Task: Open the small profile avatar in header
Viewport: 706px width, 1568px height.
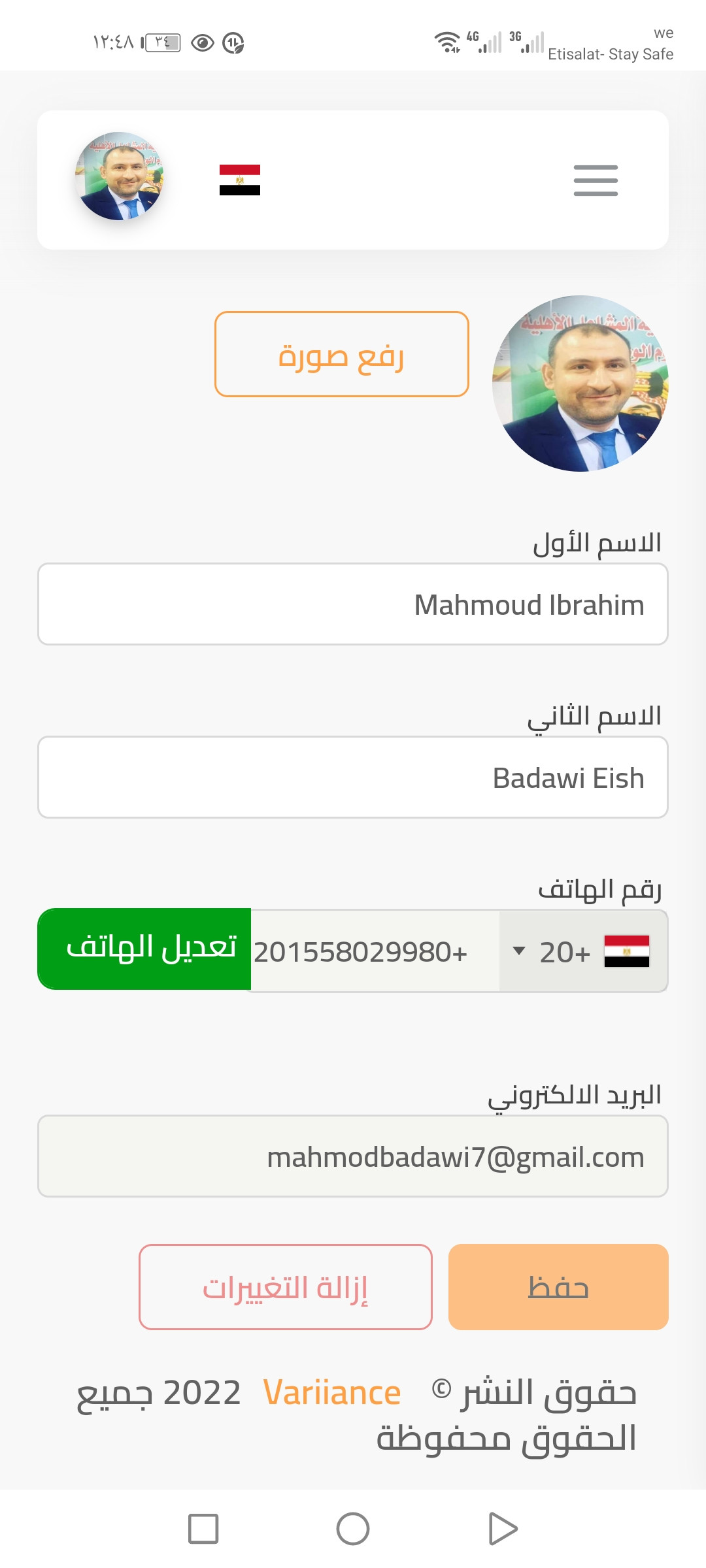Action: tap(120, 176)
